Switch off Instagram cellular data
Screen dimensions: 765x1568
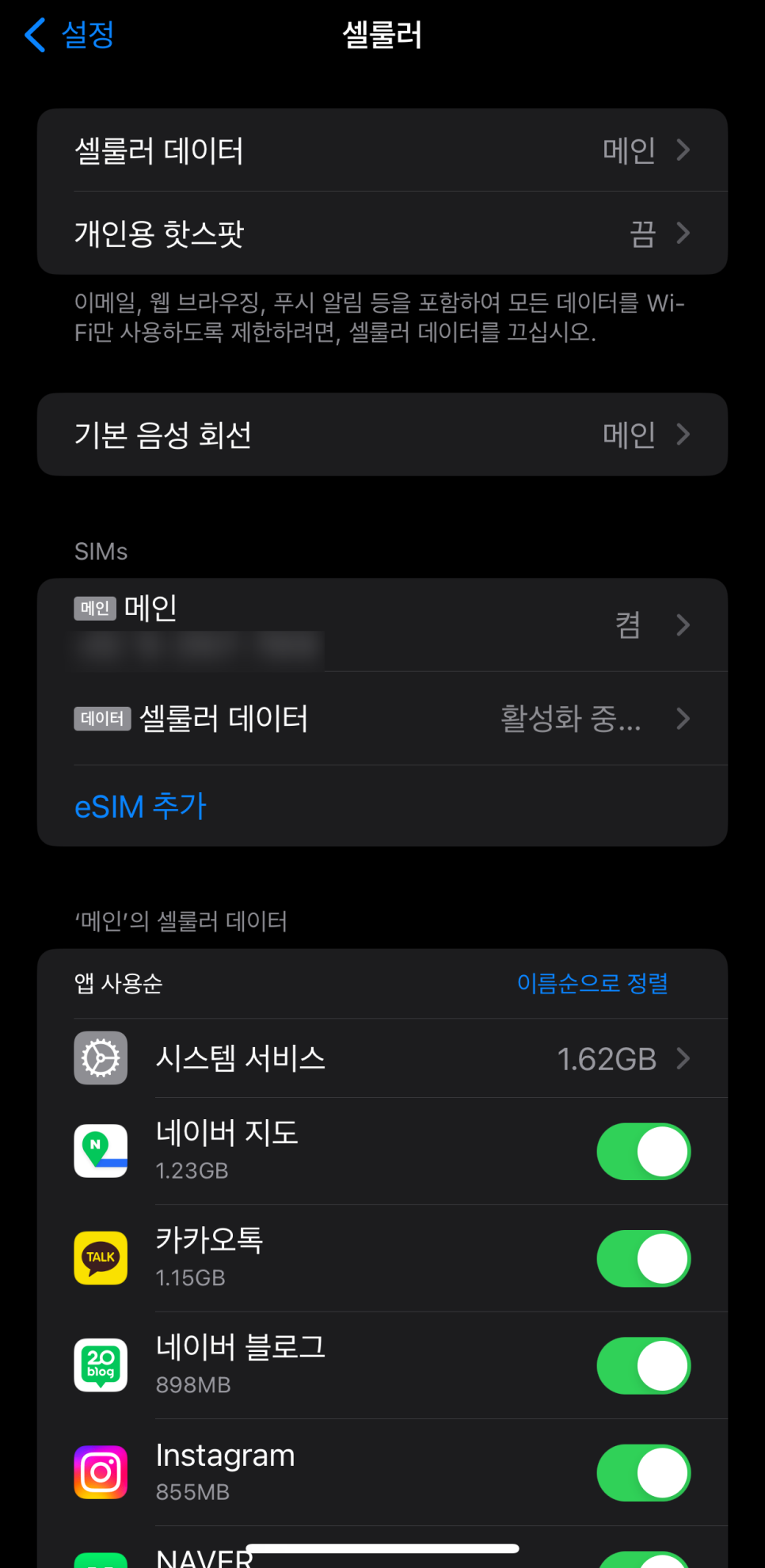644,1473
